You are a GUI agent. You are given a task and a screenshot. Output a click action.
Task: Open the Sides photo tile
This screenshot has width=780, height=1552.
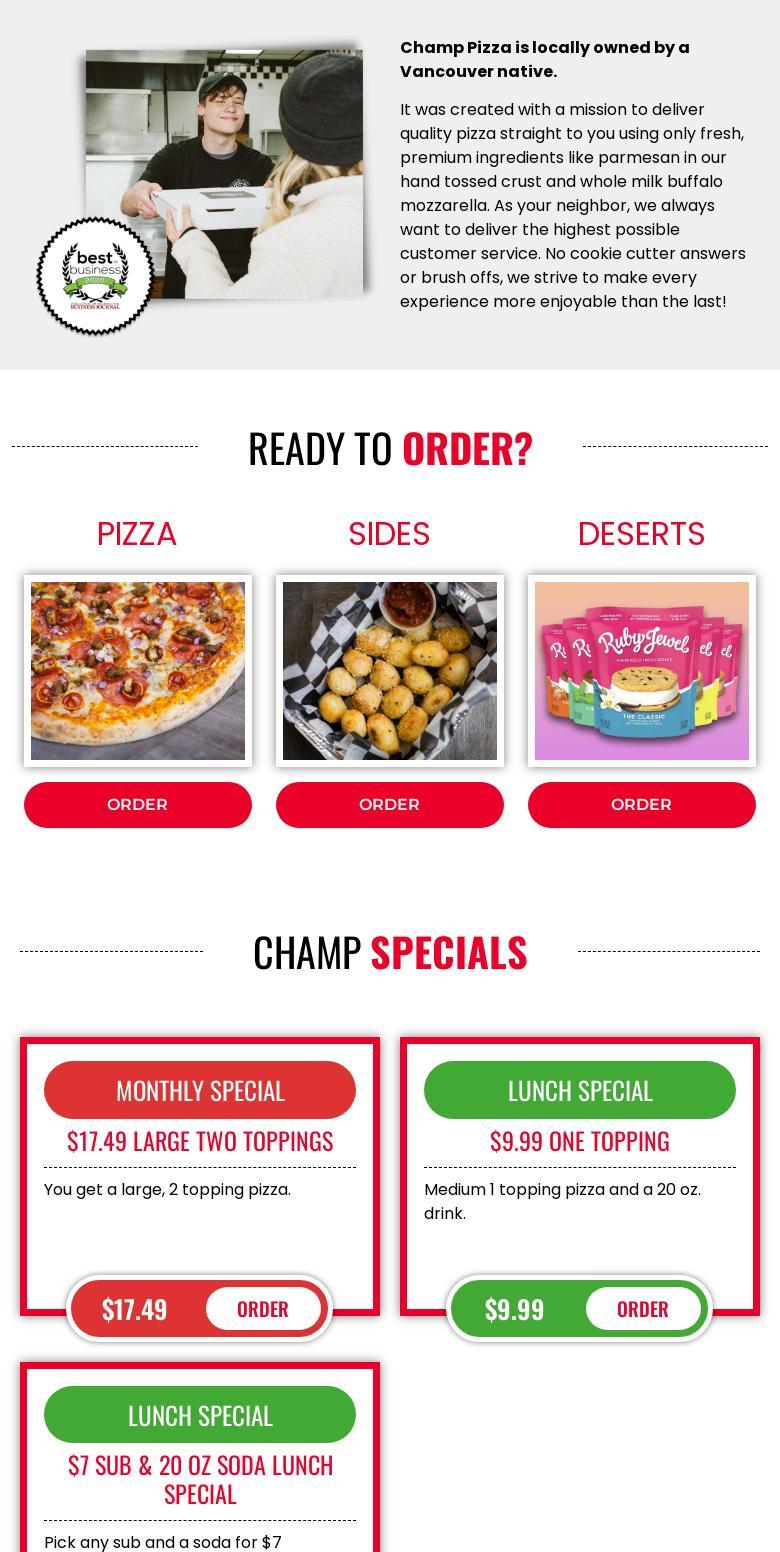(x=390, y=671)
